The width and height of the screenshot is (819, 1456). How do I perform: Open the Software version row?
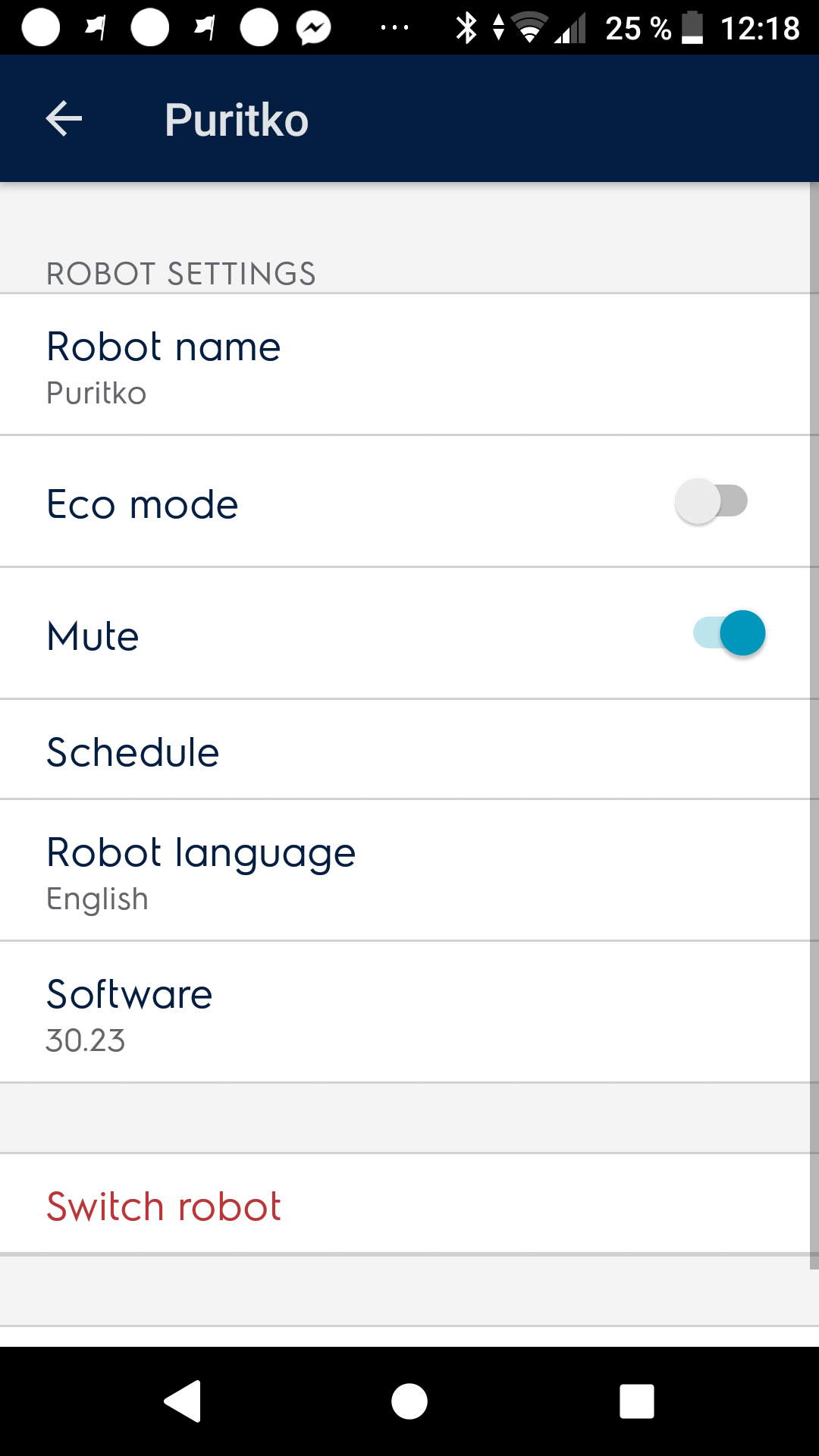(405, 1012)
